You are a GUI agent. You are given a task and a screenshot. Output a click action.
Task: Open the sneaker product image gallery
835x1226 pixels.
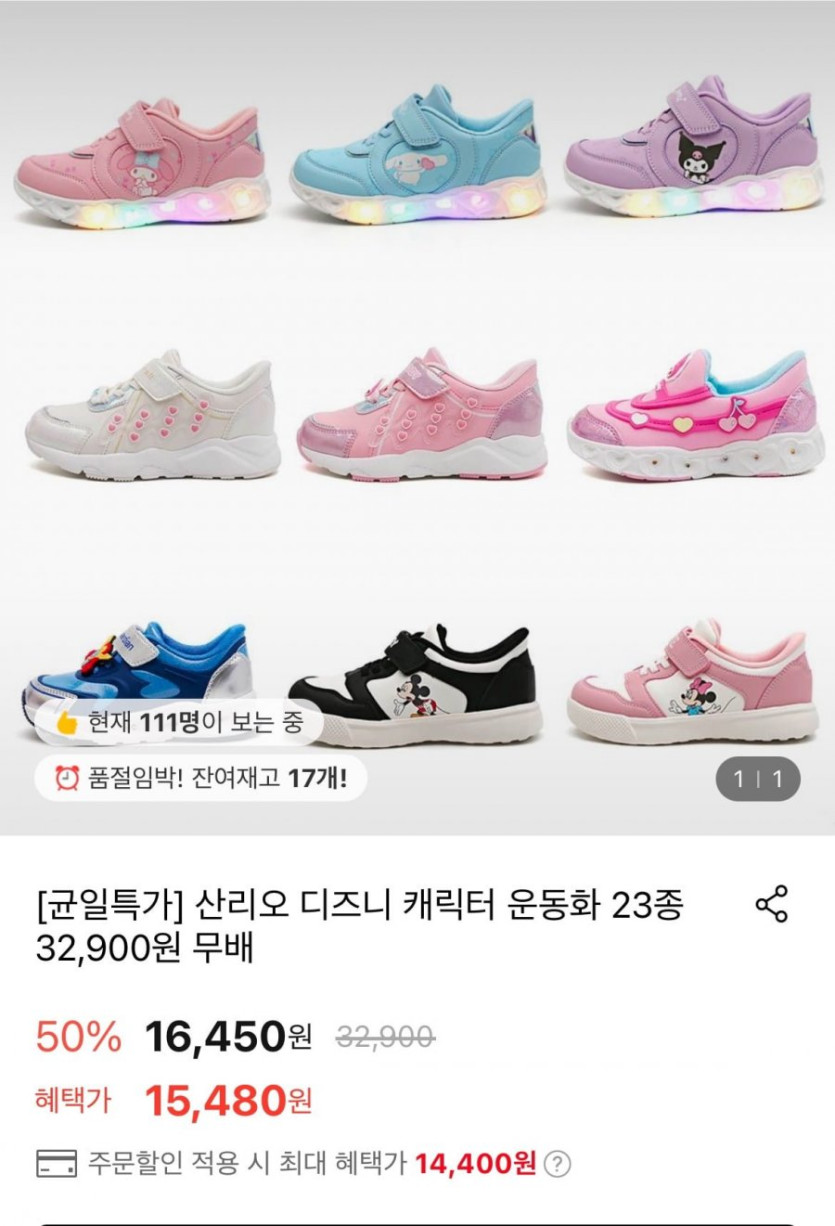(417, 400)
